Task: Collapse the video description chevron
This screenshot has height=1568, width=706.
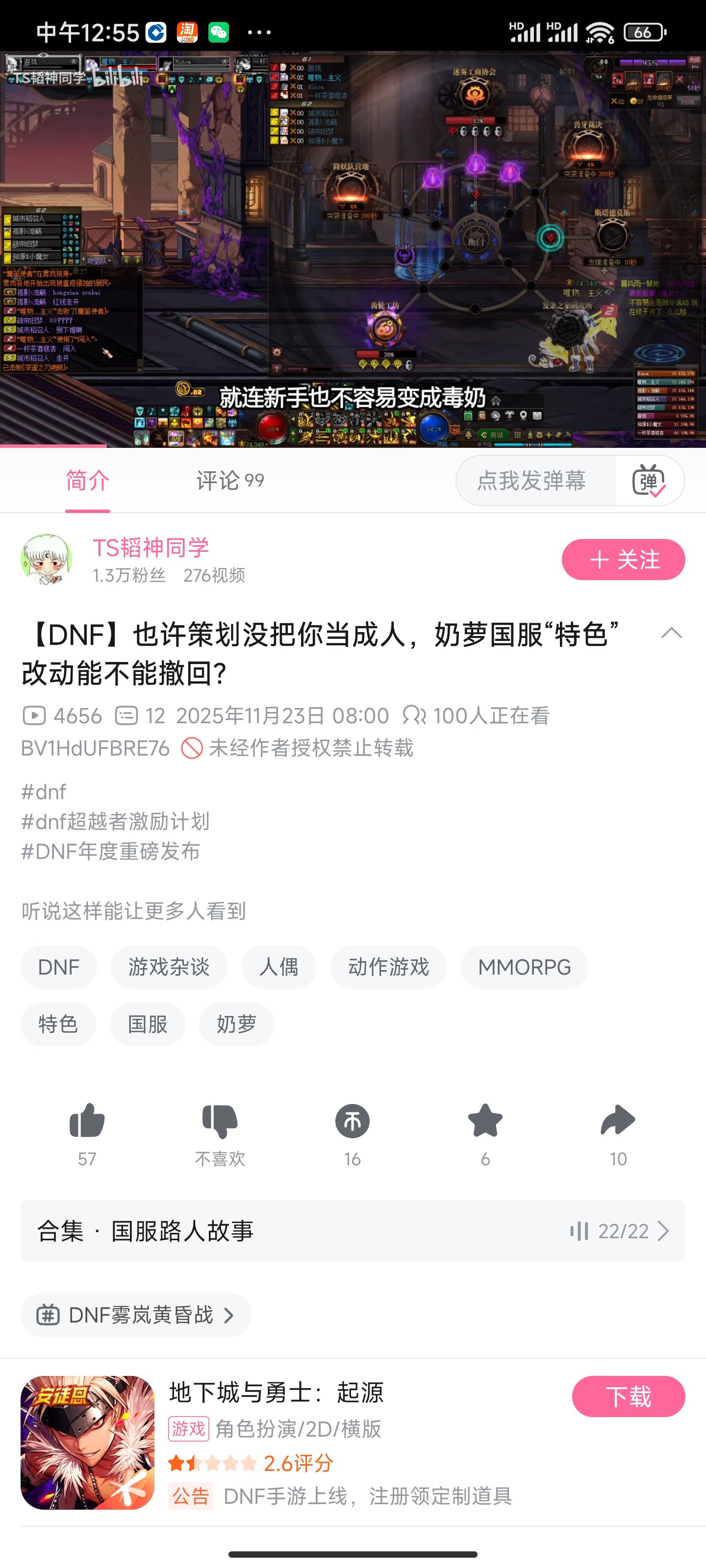Action: point(671,633)
